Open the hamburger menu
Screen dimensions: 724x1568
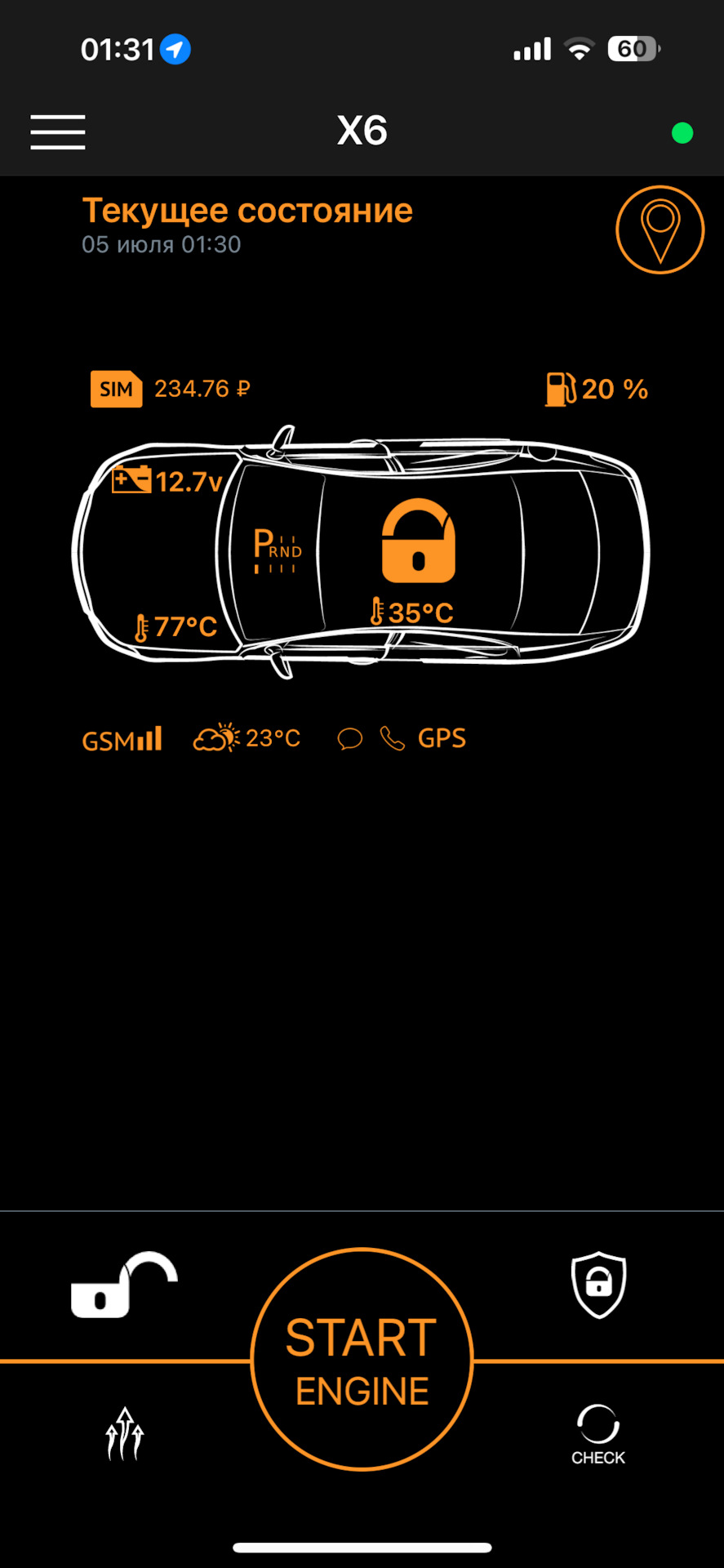pyautogui.click(x=58, y=132)
